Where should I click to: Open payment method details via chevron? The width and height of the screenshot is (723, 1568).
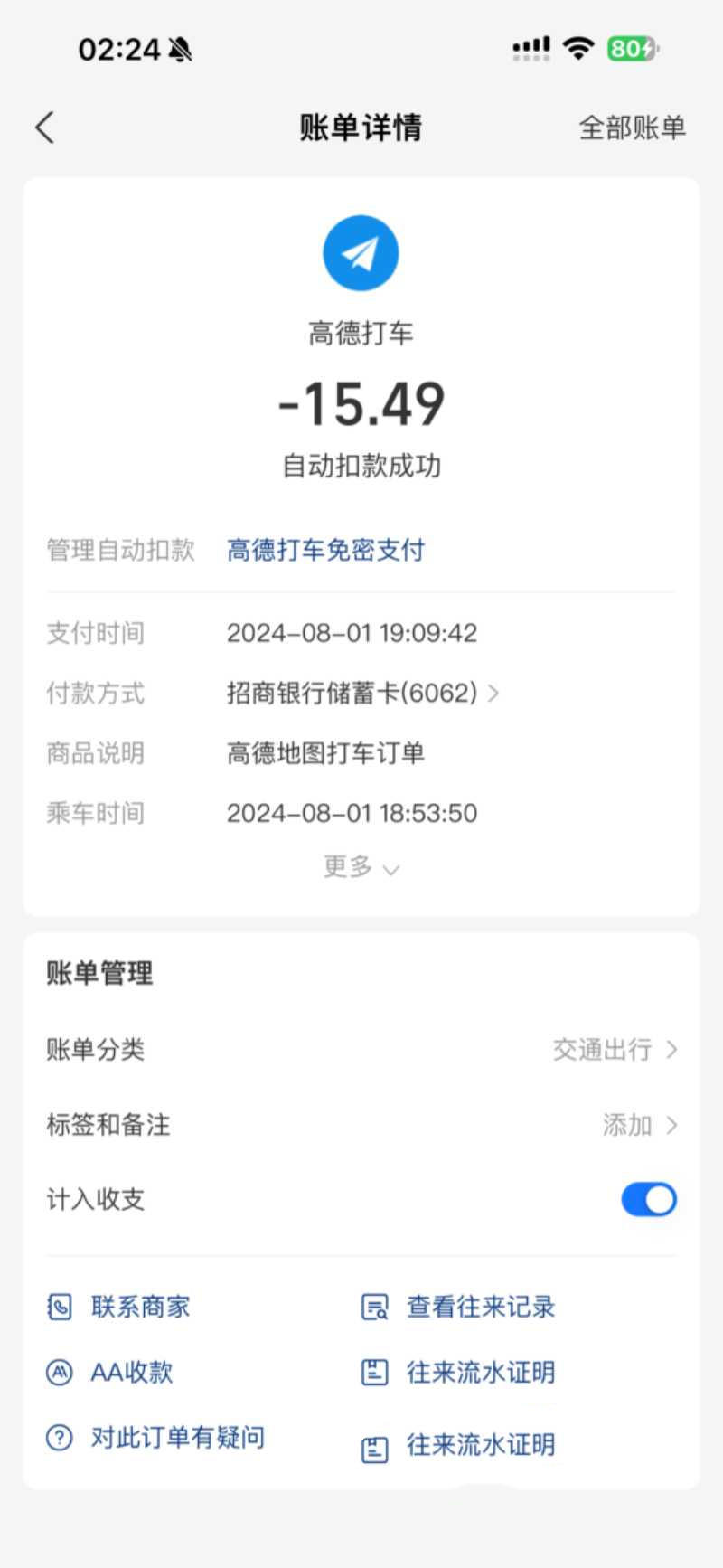tap(493, 693)
